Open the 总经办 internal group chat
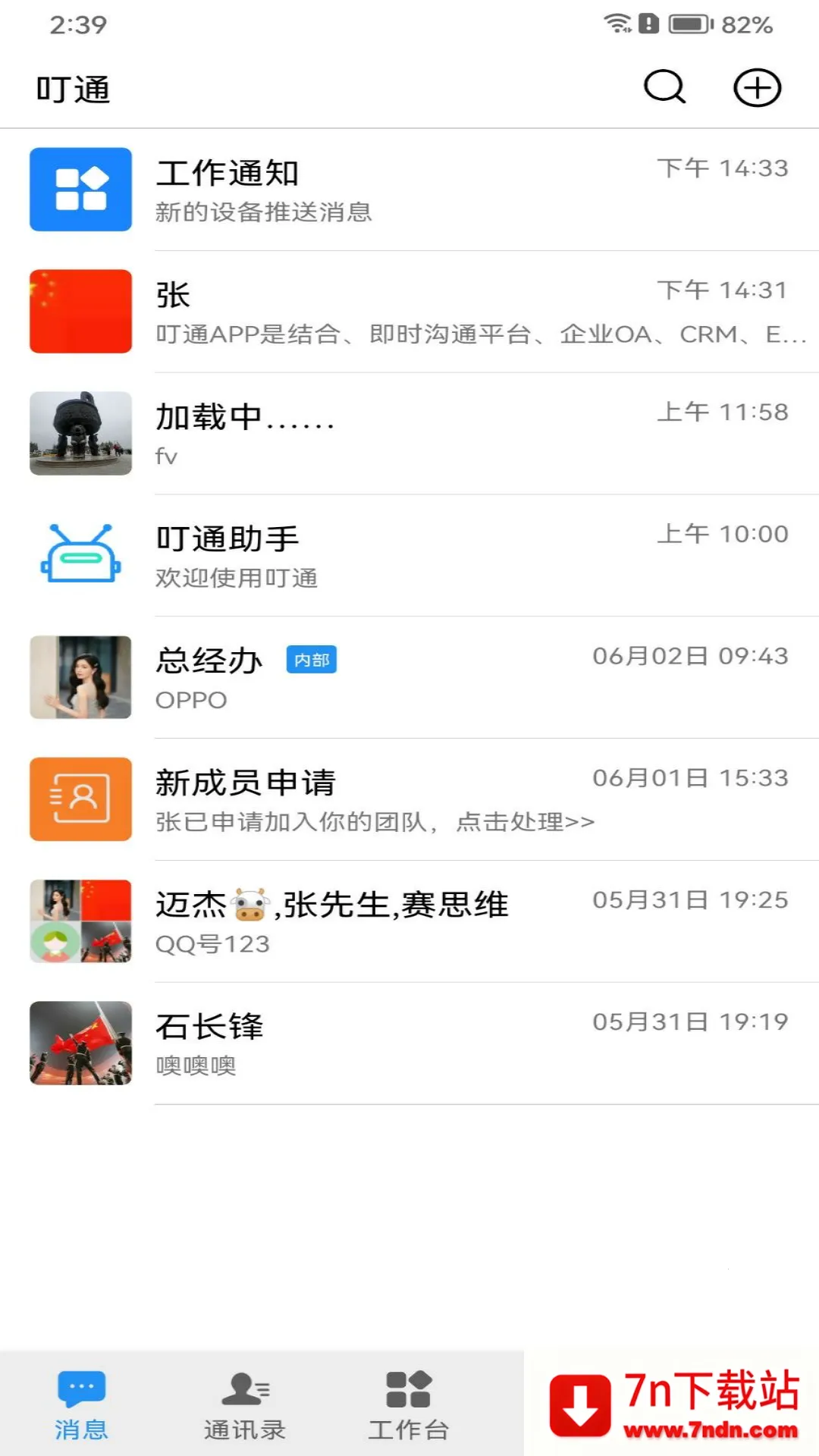This screenshot has width=819, height=1456. [409, 677]
